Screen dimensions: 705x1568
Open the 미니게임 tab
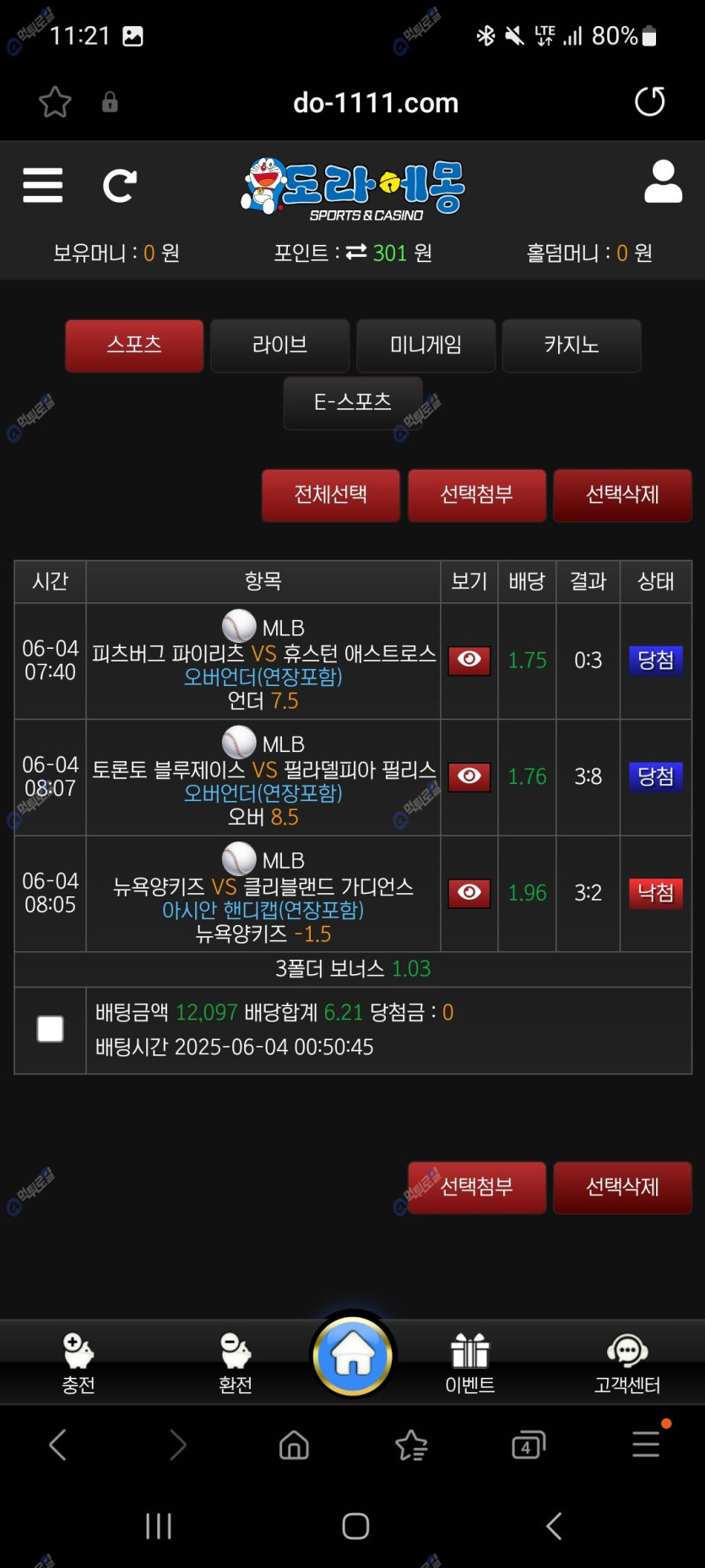click(x=426, y=346)
